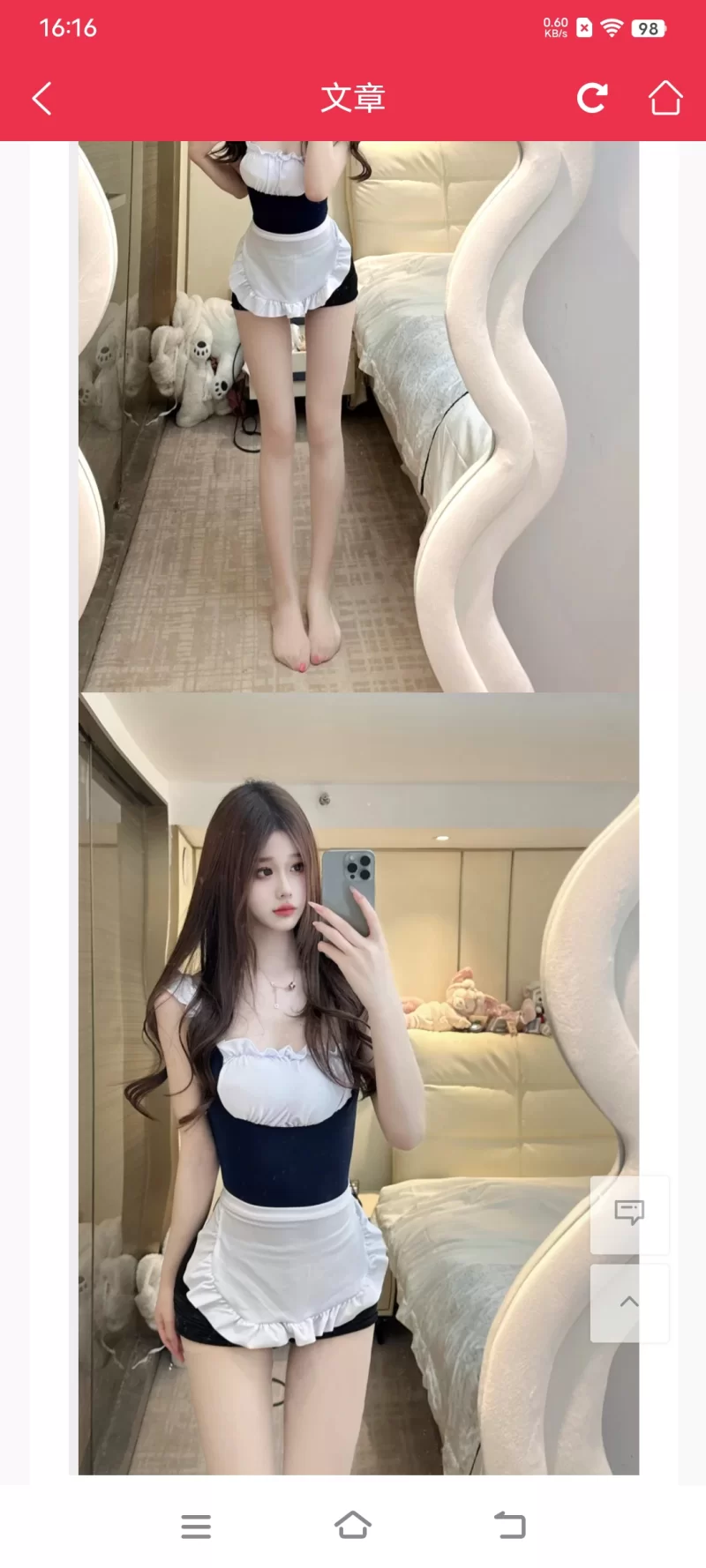This screenshot has height=1568, width=706.
Task: Jump back to top of article
Action: click(629, 1303)
